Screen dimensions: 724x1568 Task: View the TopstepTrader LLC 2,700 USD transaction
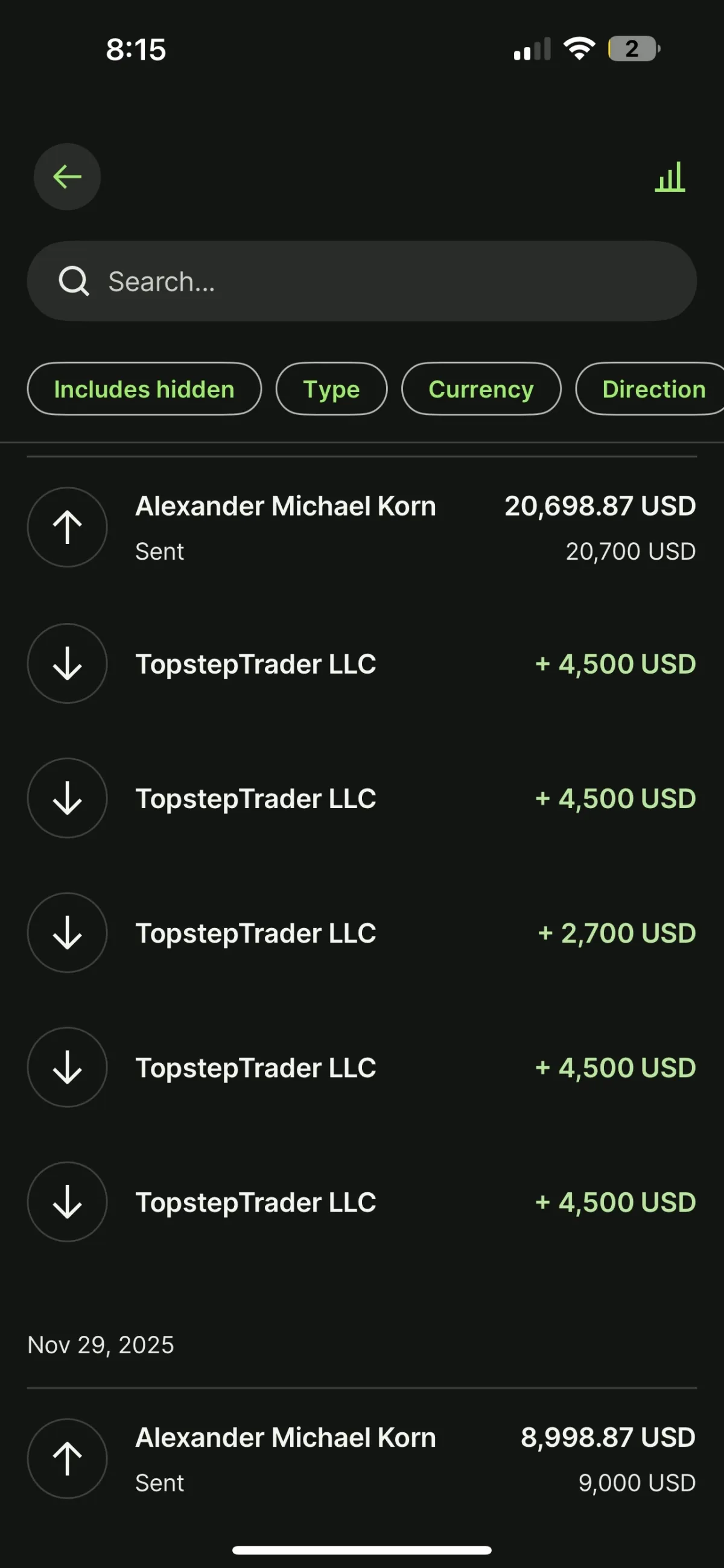pos(361,932)
